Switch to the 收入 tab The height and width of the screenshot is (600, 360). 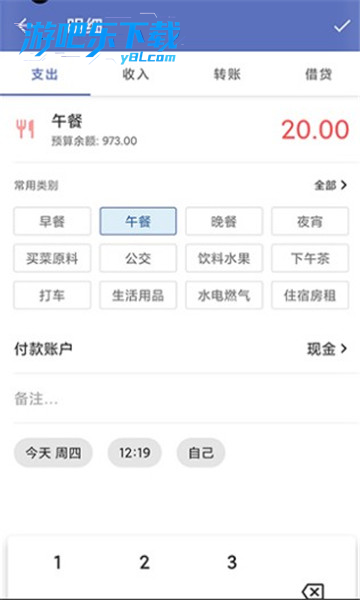pos(135,74)
